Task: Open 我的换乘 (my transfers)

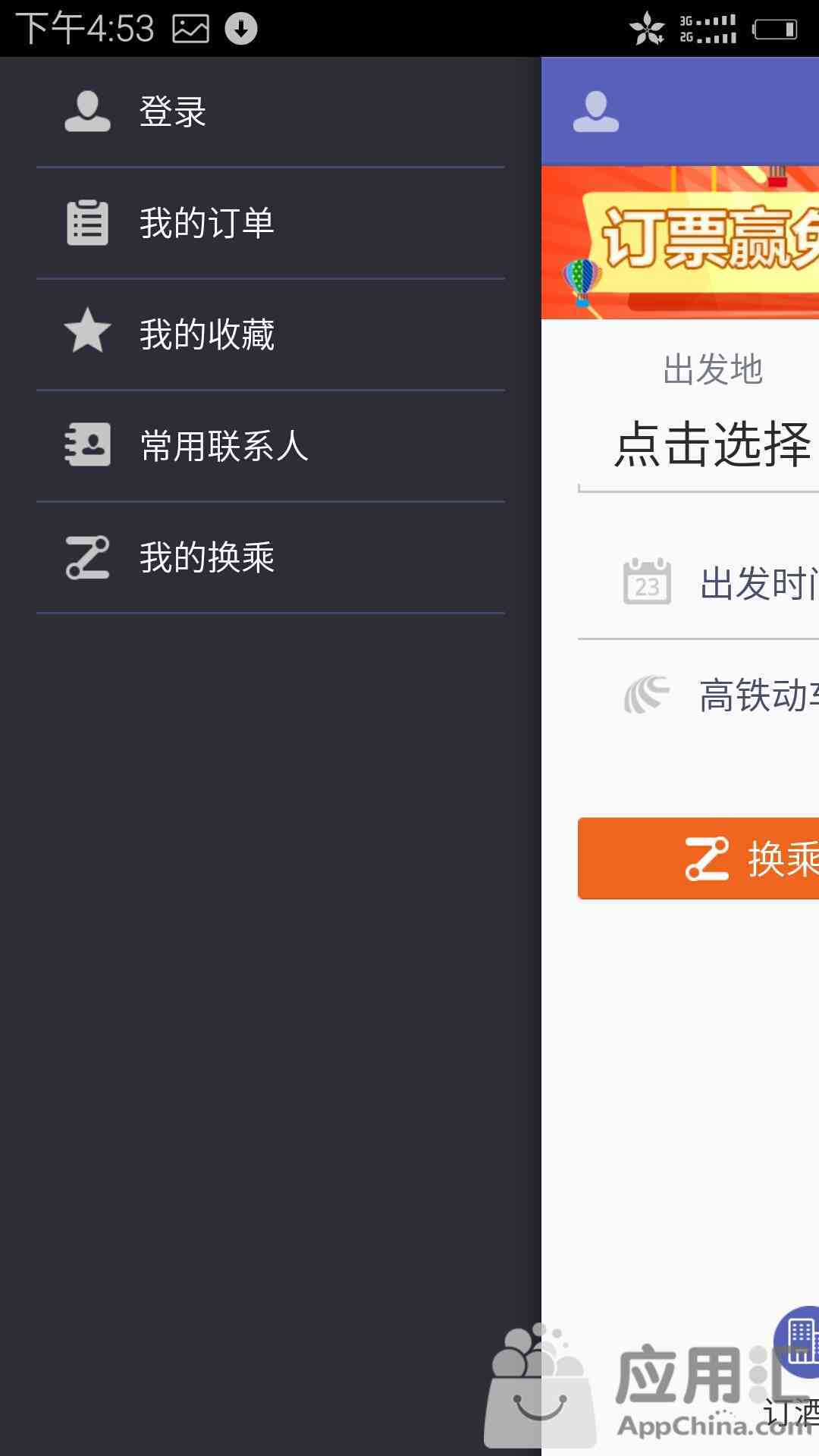Action: (270, 557)
